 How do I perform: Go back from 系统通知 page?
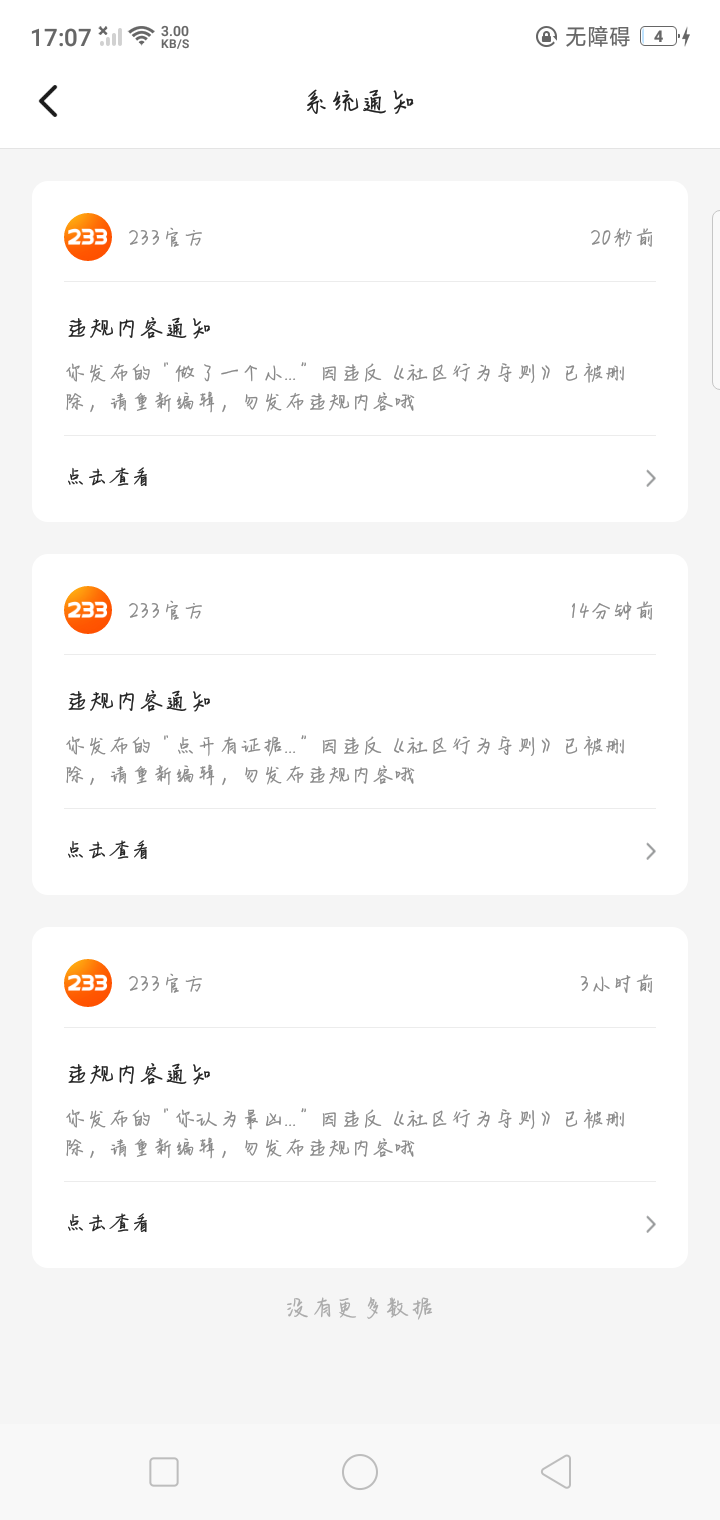[48, 101]
